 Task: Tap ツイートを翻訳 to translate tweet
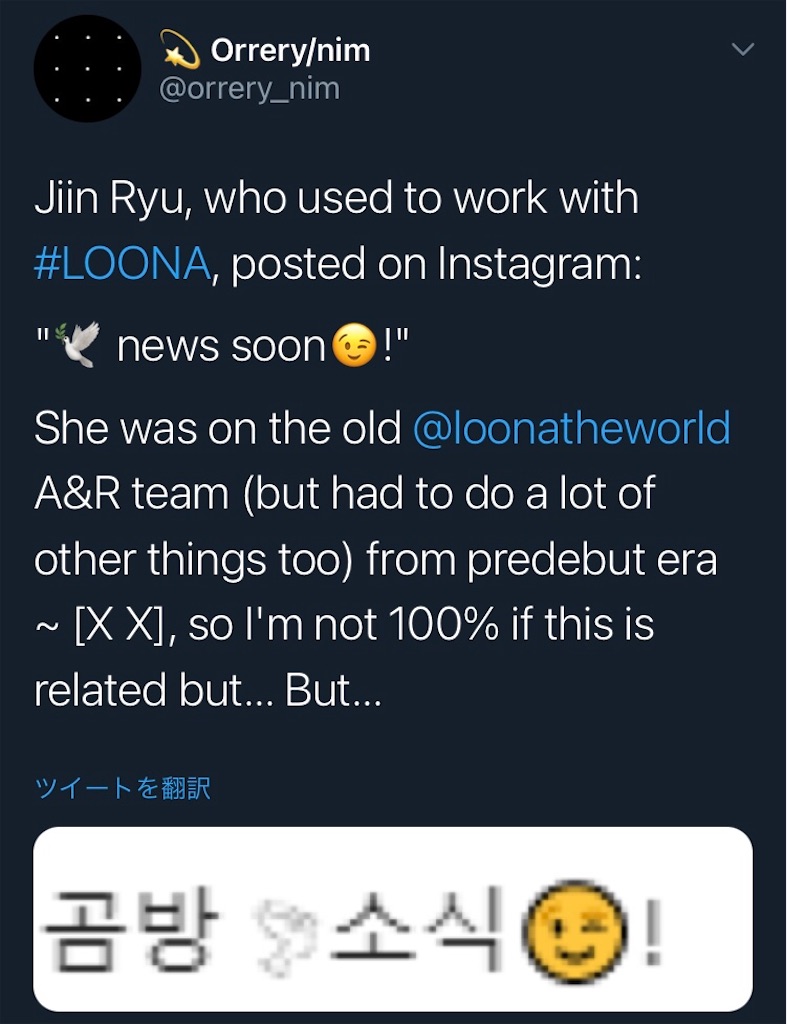(x=122, y=788)
